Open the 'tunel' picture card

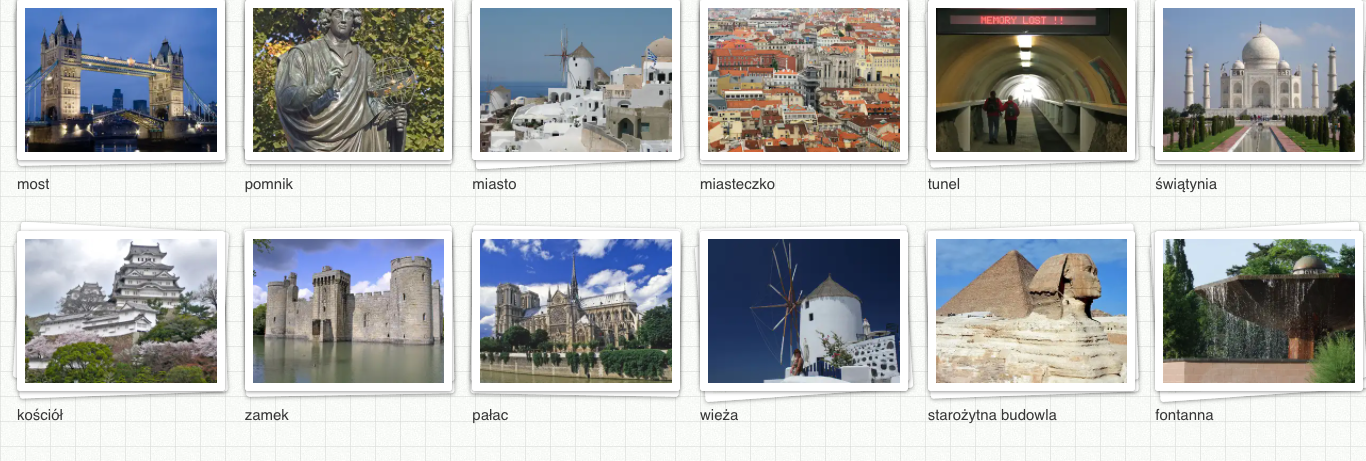point(1031,80)
